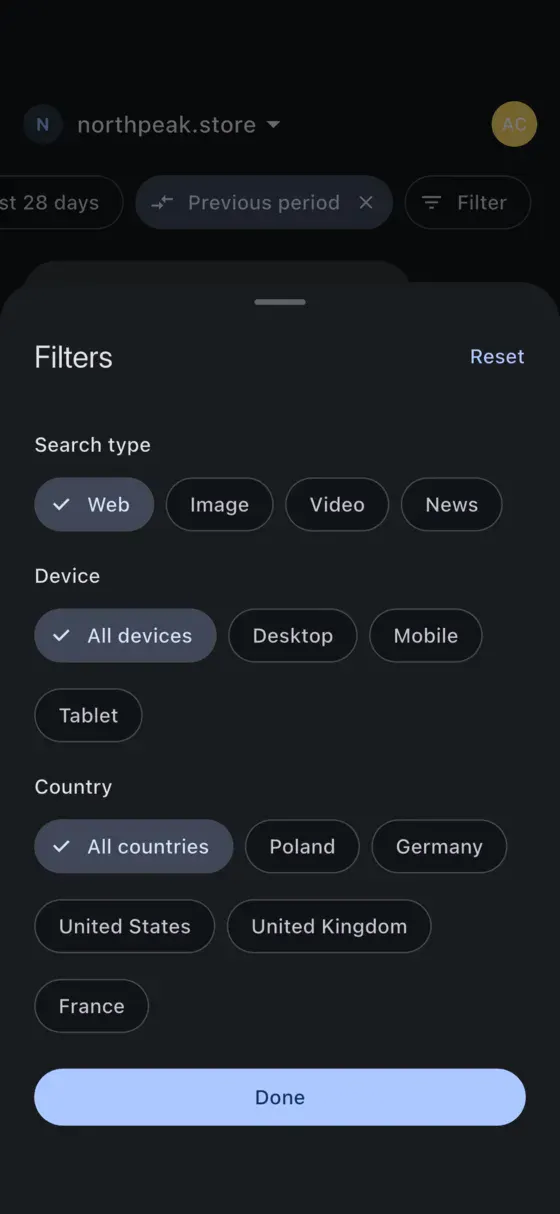Tap the All countries chip
Screen dimensions: 560x1214
134,847
